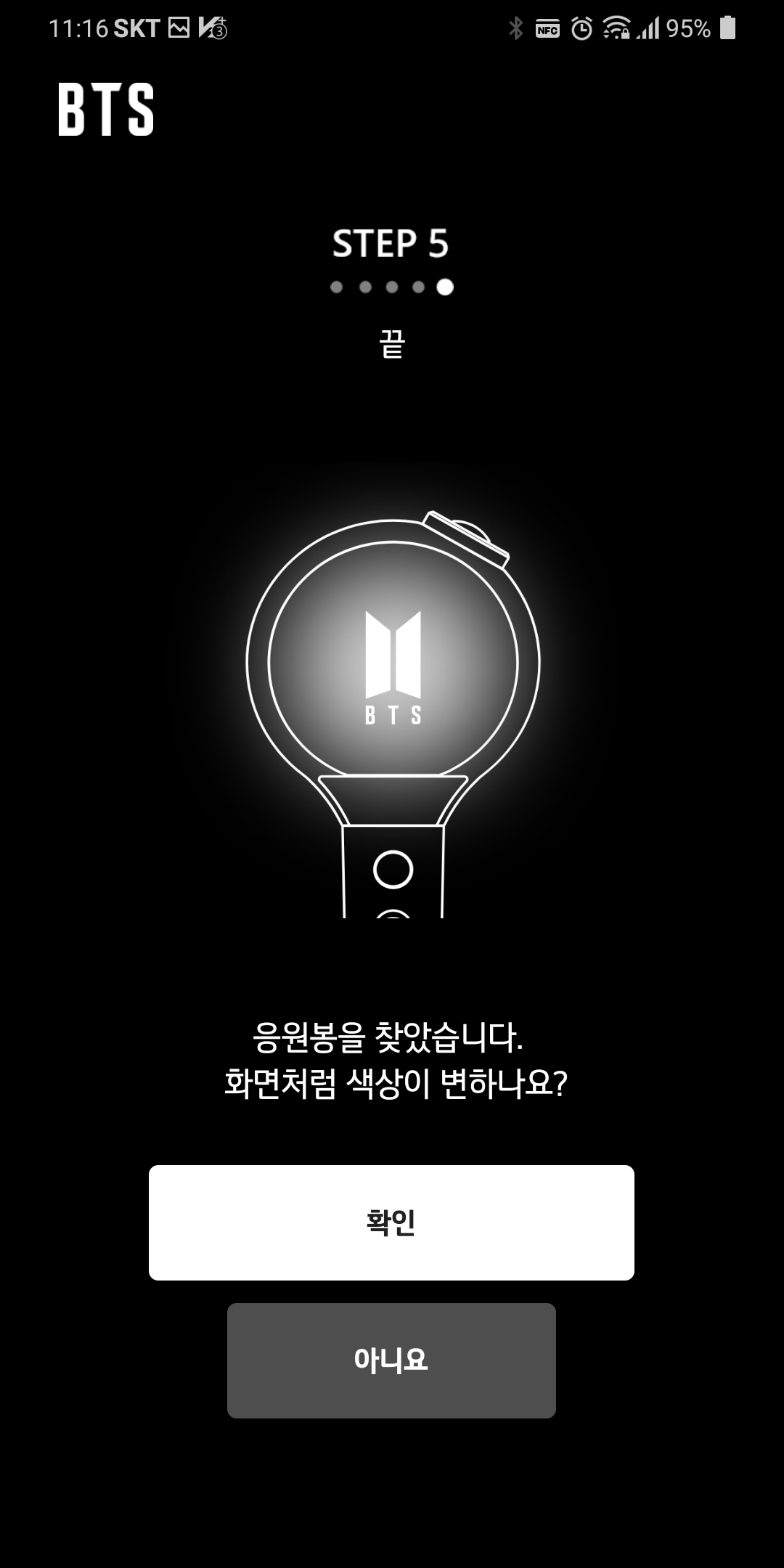
Task: Tap the STEP 5 heading
Action: coord(392,245)
